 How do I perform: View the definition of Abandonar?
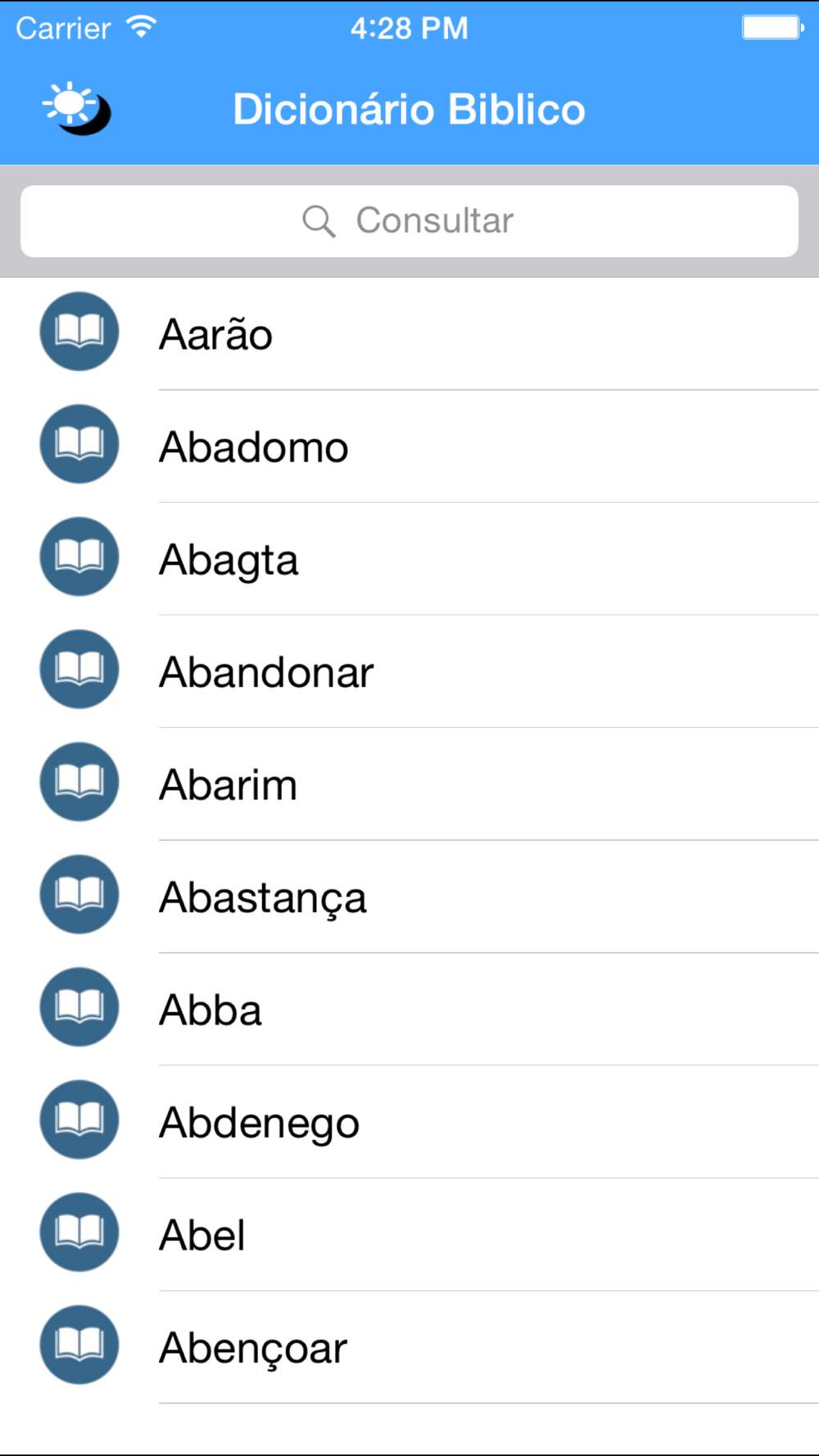(409, 671)
